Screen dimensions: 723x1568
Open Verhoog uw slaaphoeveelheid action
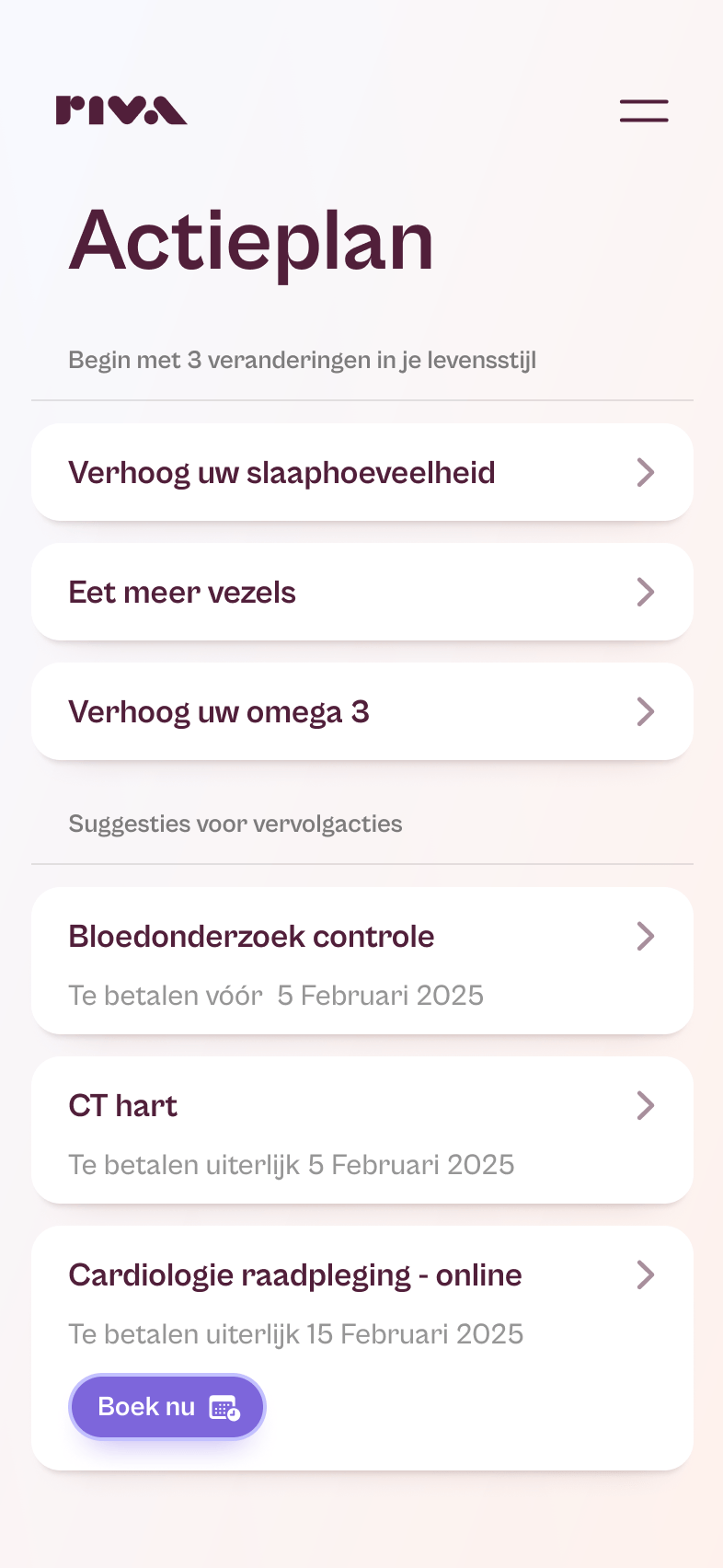click(361, 472)
